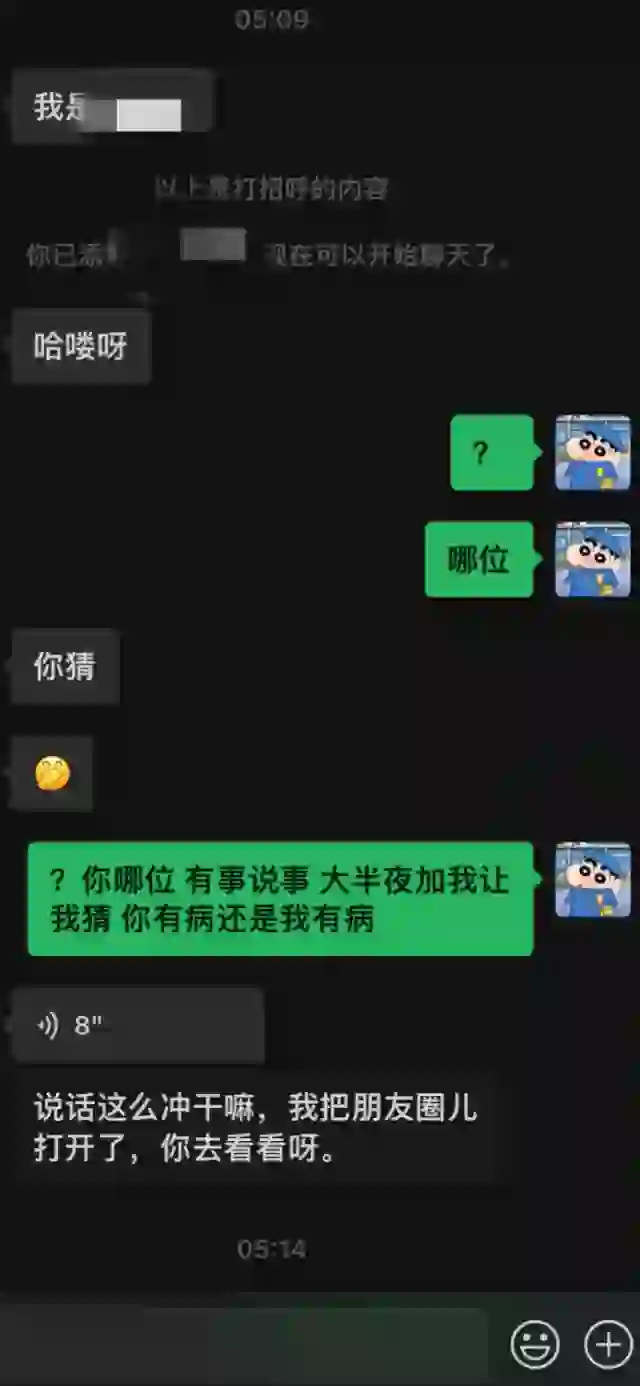Play the 8-second voice message
Image resolution: width=640 pixels, height=1386 pixels.
138,1026
